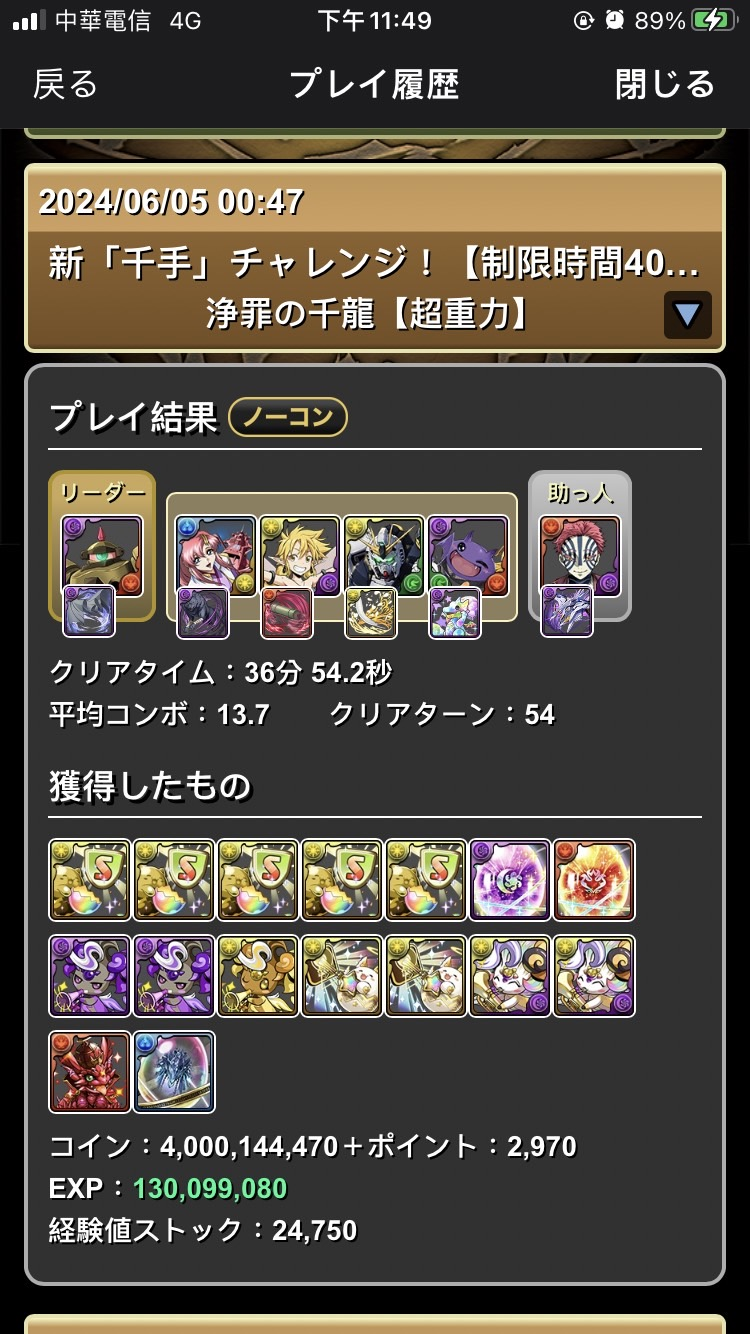Tap 戻る to go back

66,84
